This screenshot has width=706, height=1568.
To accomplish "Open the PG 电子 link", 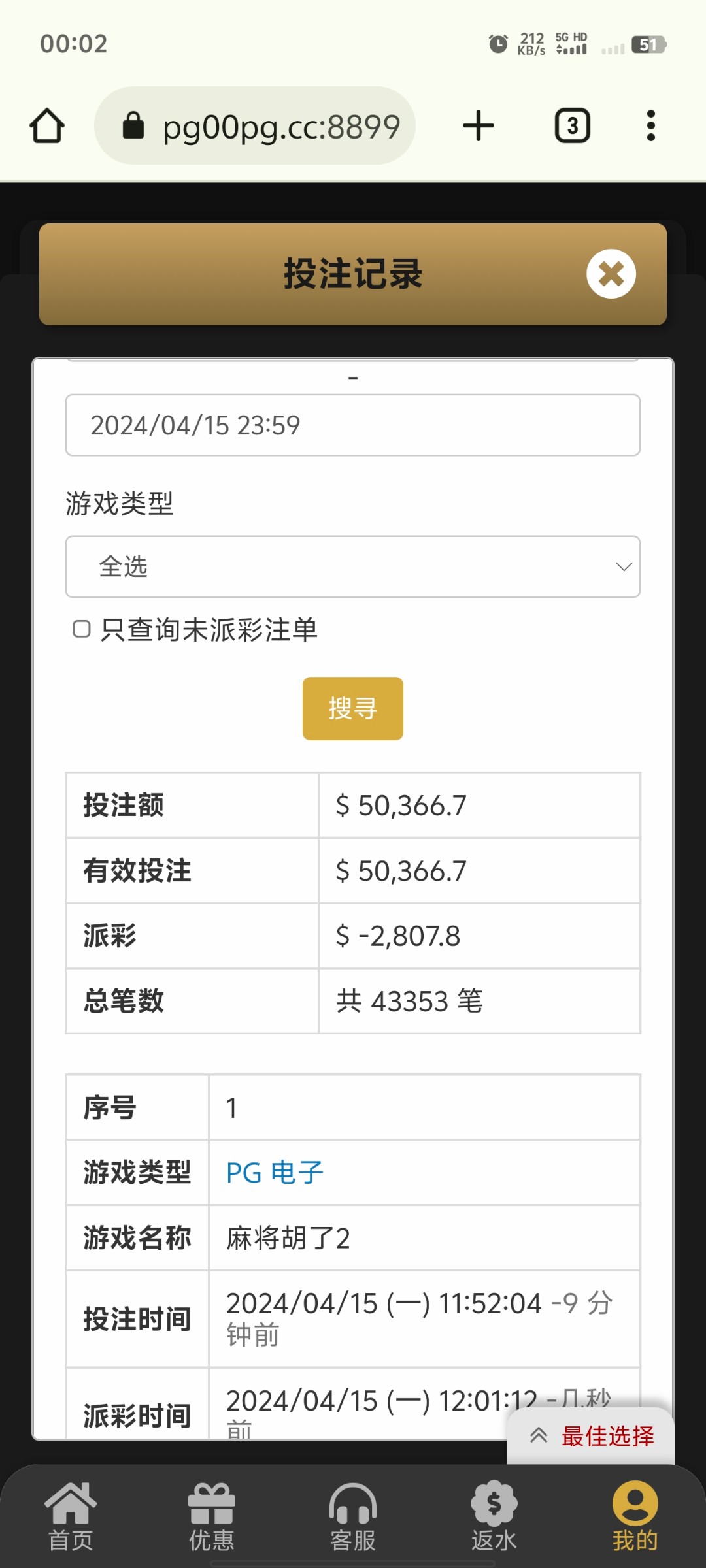I will [275, 1173].
